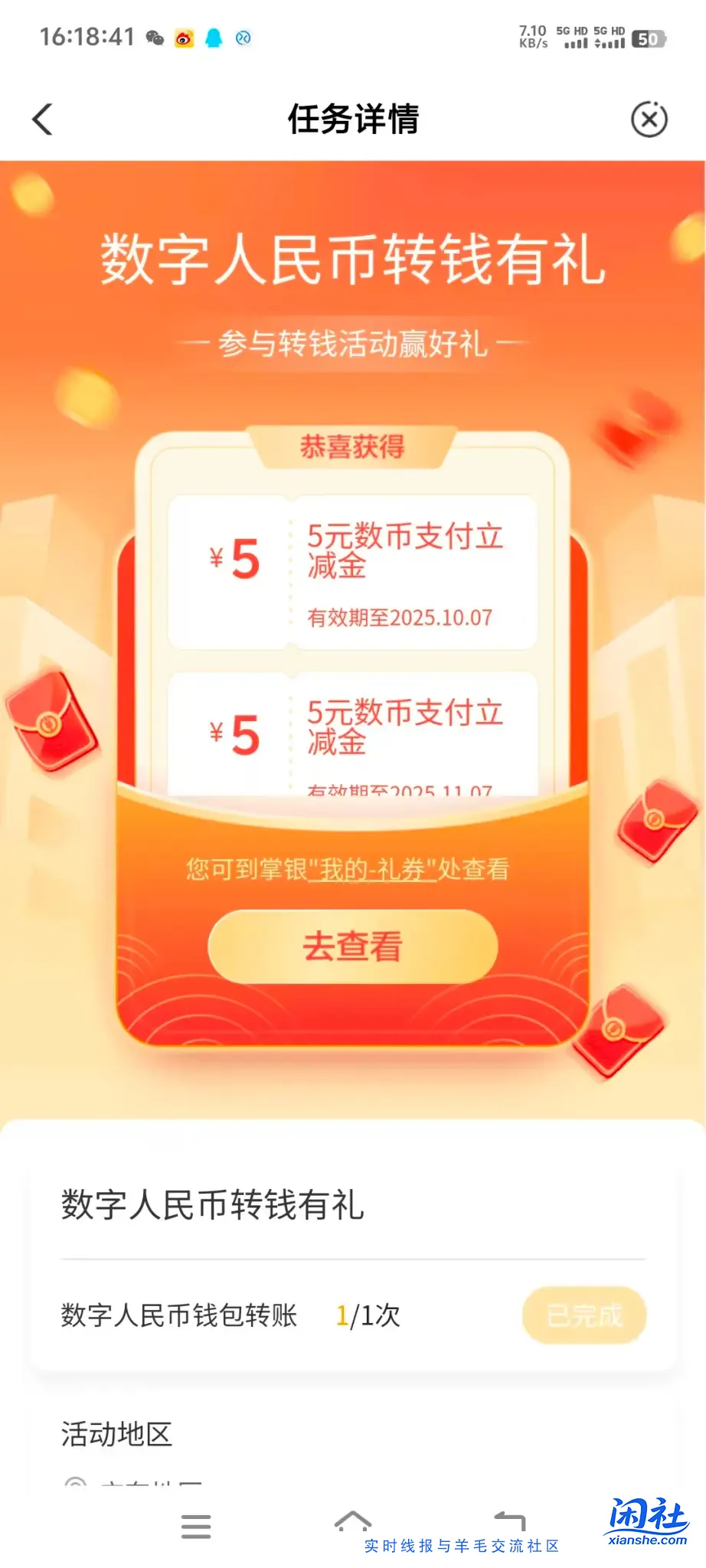Tap the 已完成 button for 钱包转账
The width and height of the screenshot is (706, 1568).
[x=584, y=1315]
